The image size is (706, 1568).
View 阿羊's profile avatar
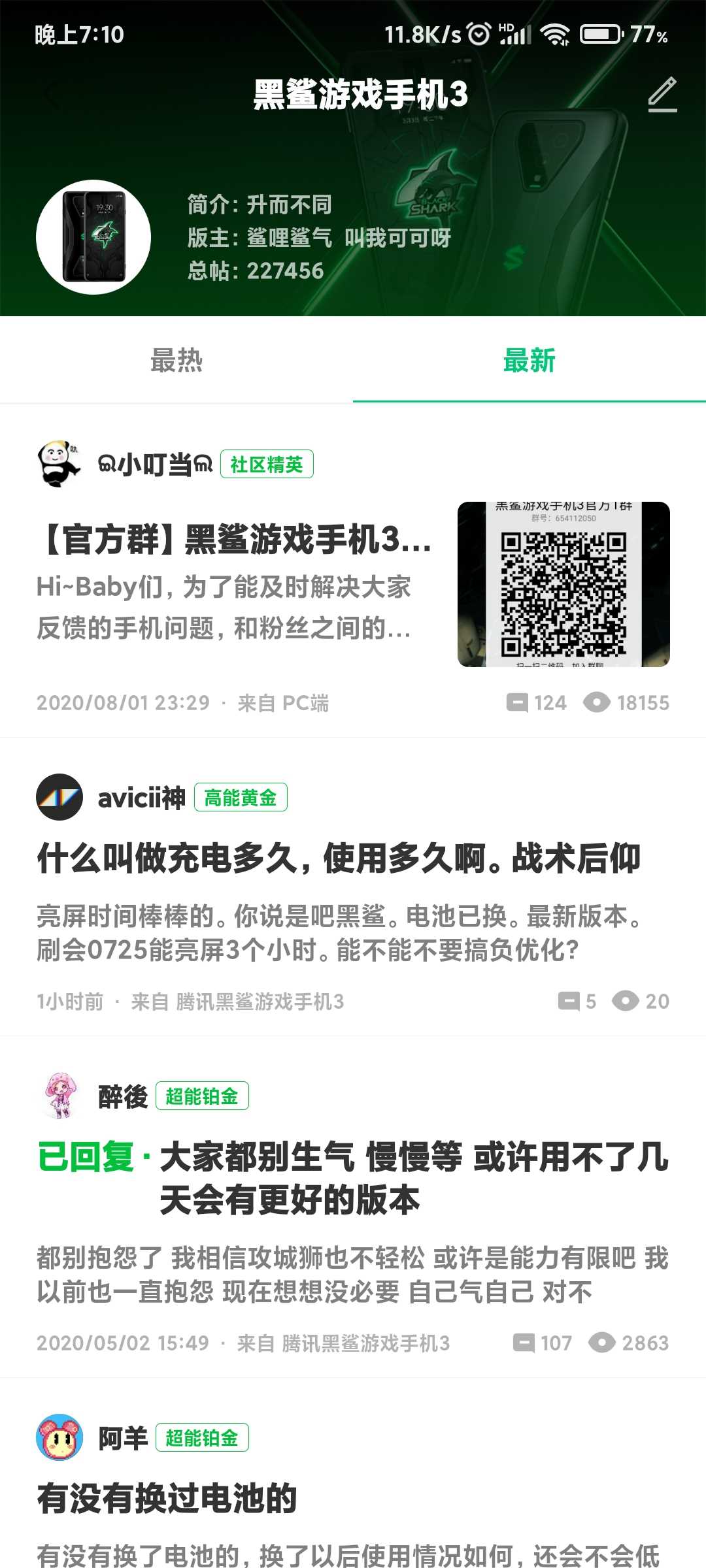pos(59,1437)
